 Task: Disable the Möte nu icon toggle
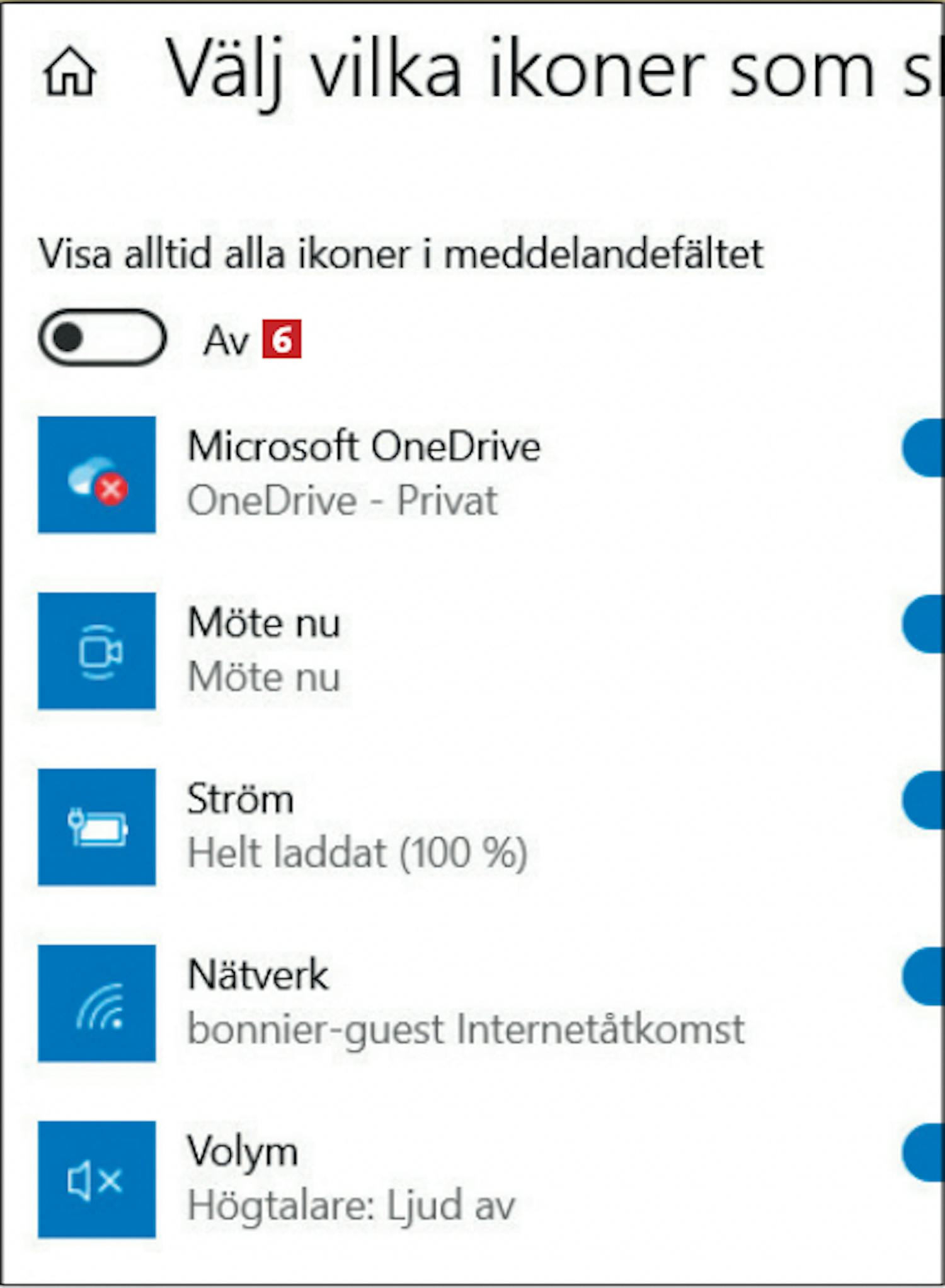pos(924,624)
